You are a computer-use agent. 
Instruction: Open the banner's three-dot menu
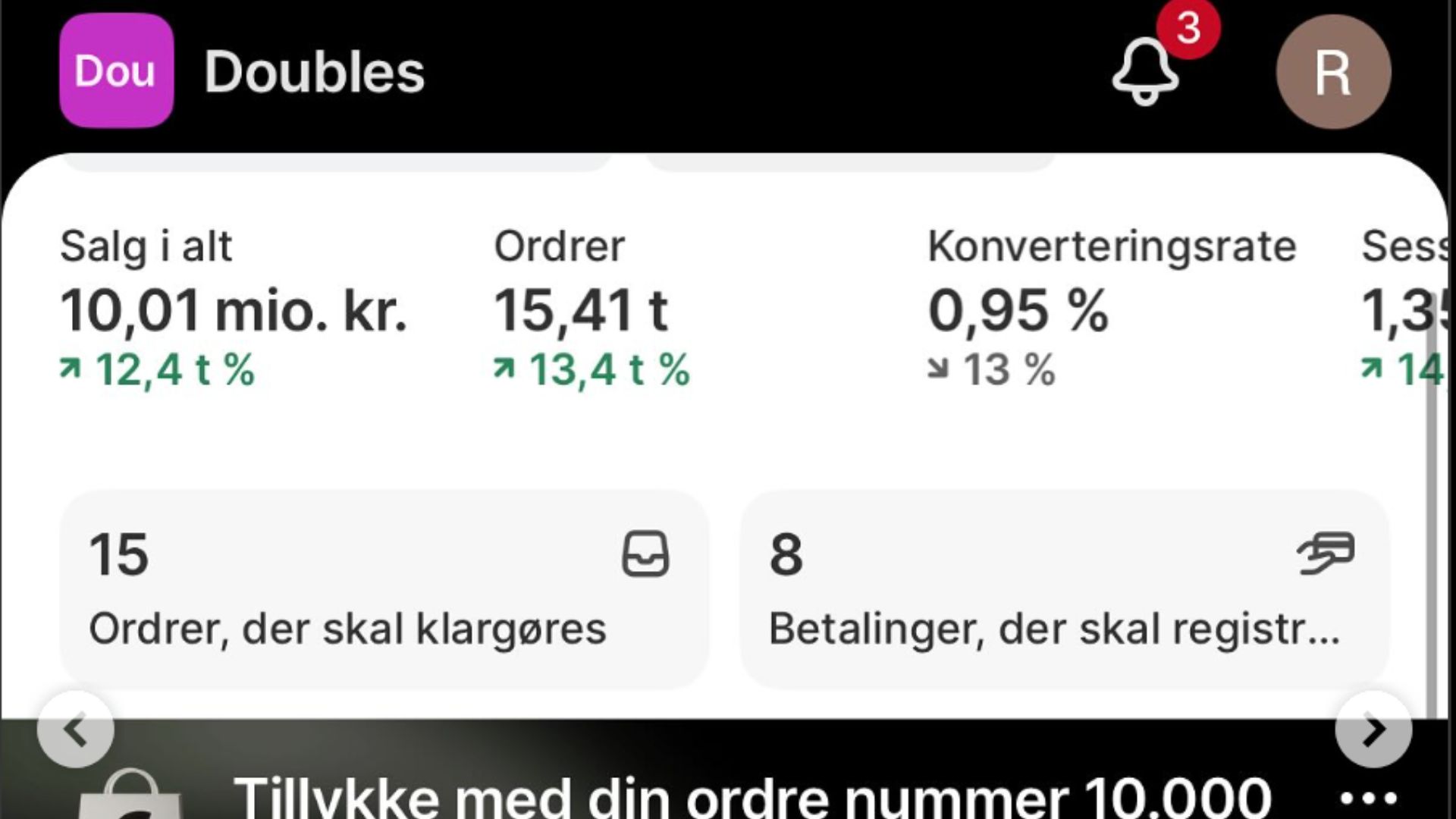1369,798
